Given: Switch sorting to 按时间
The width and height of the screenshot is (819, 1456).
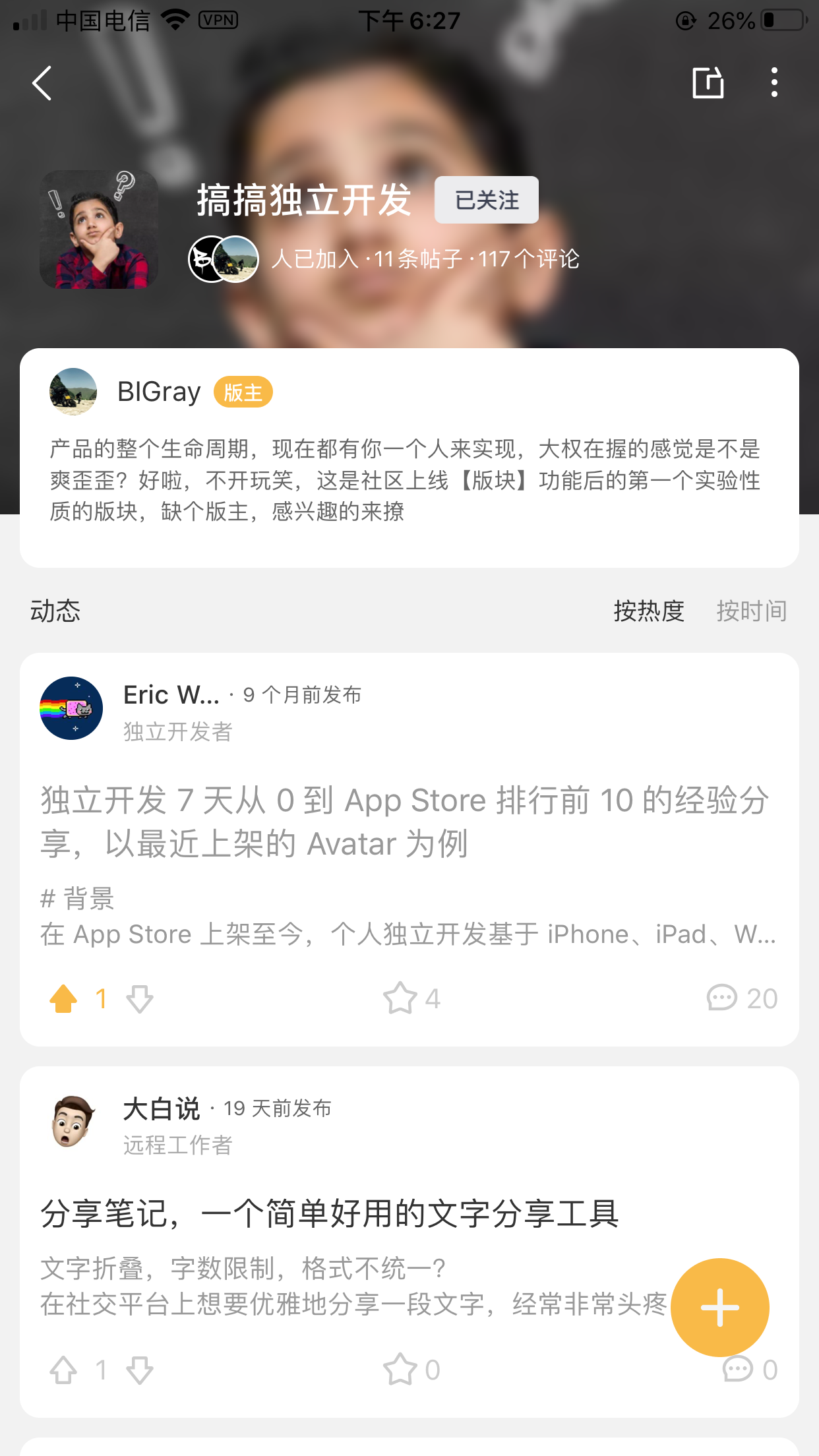Looking at the screenshot, I should coord(751,611).
